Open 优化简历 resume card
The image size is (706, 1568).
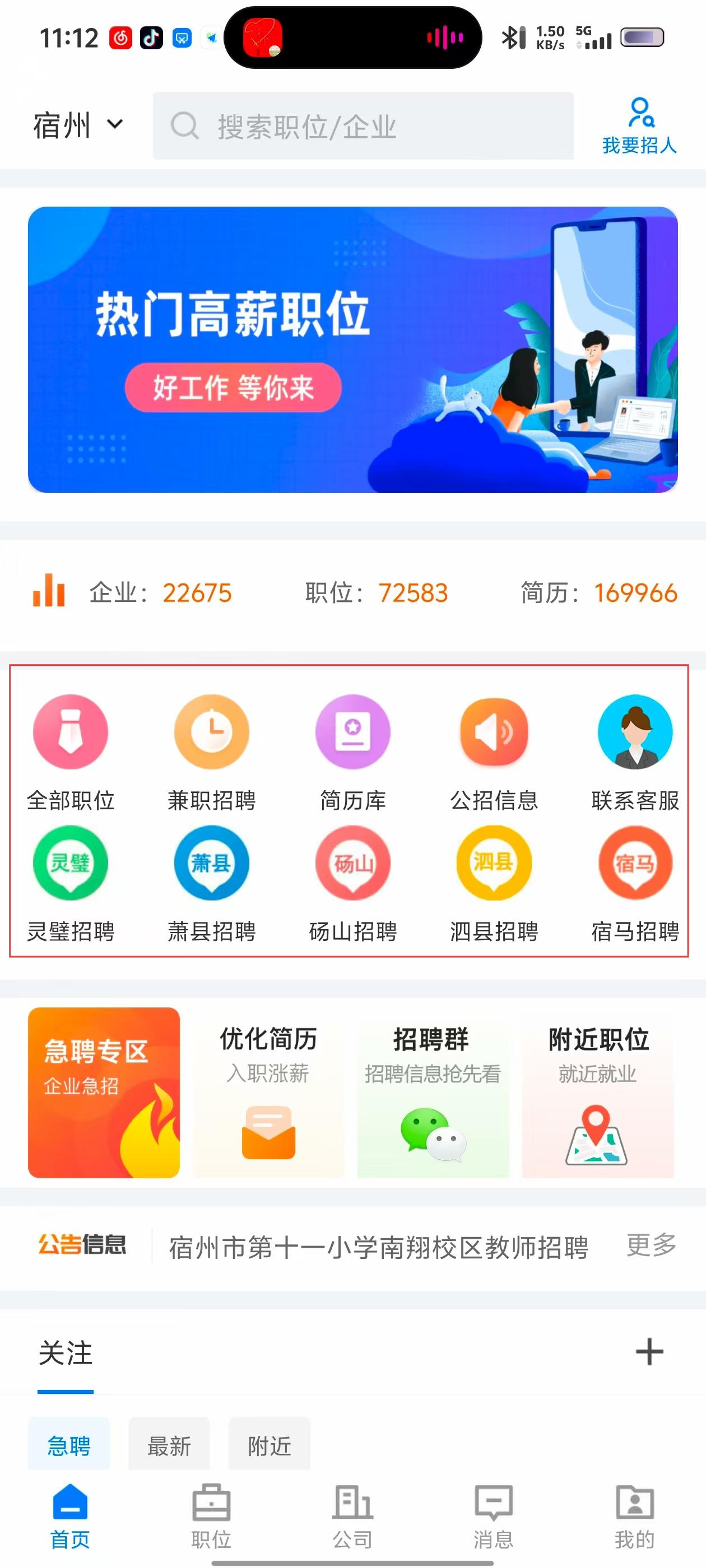pyautogui.click(x=268, y=1092)
